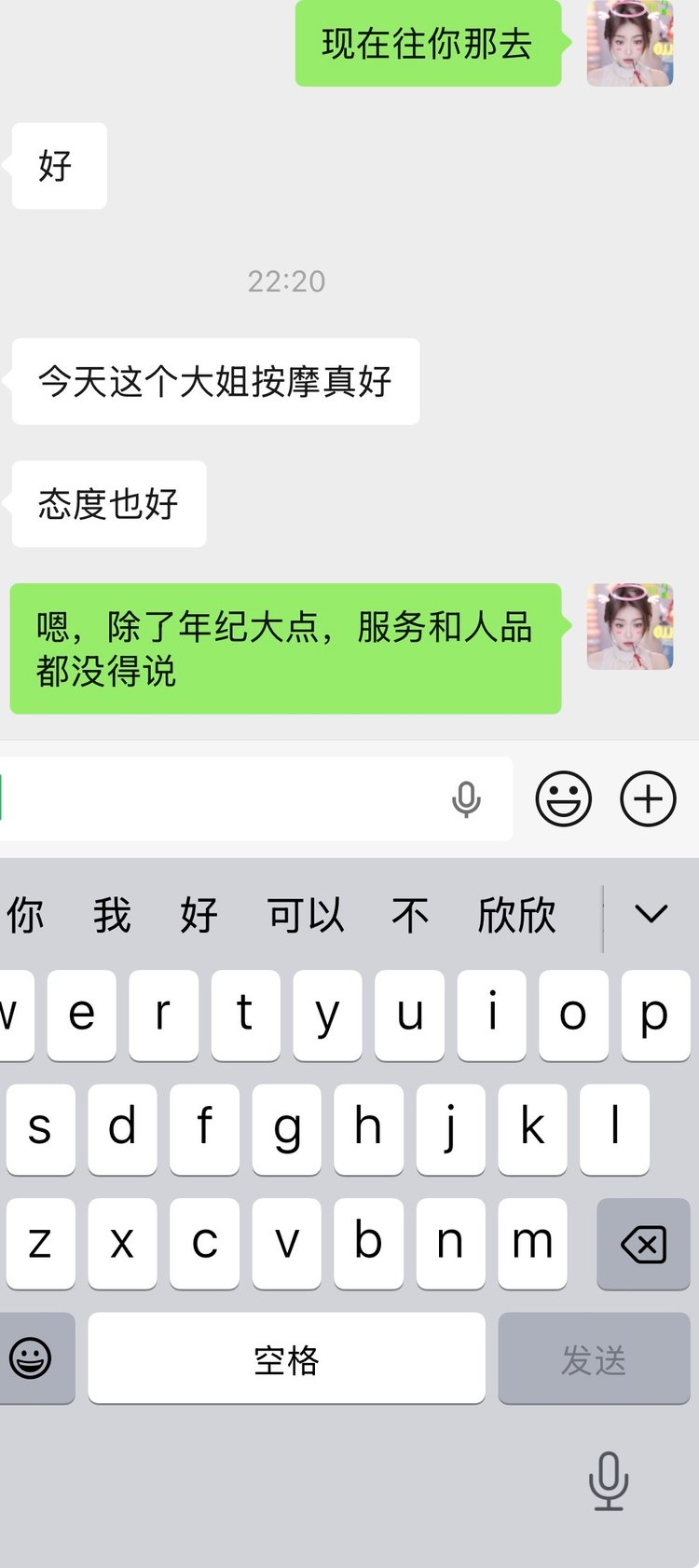The height and width of the screenshot is (1568, 699).
Task: Tap the 空格 space key
Action: click(286, 1358)
